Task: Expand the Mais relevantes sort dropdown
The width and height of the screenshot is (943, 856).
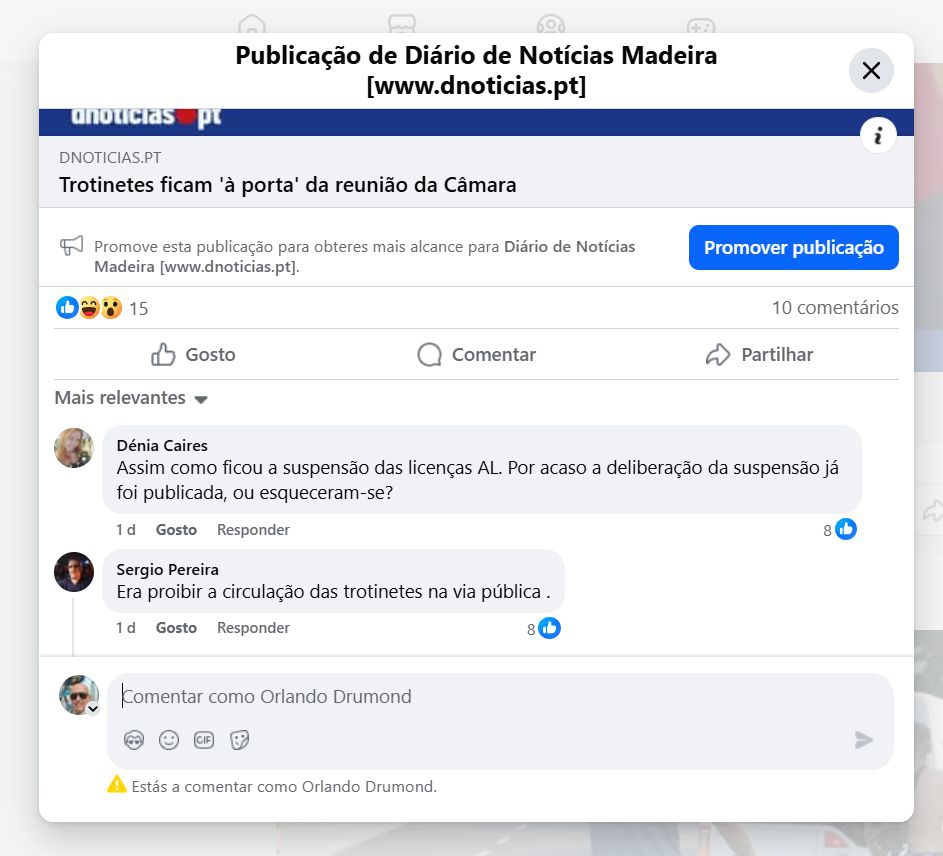Action: (131, 398)
